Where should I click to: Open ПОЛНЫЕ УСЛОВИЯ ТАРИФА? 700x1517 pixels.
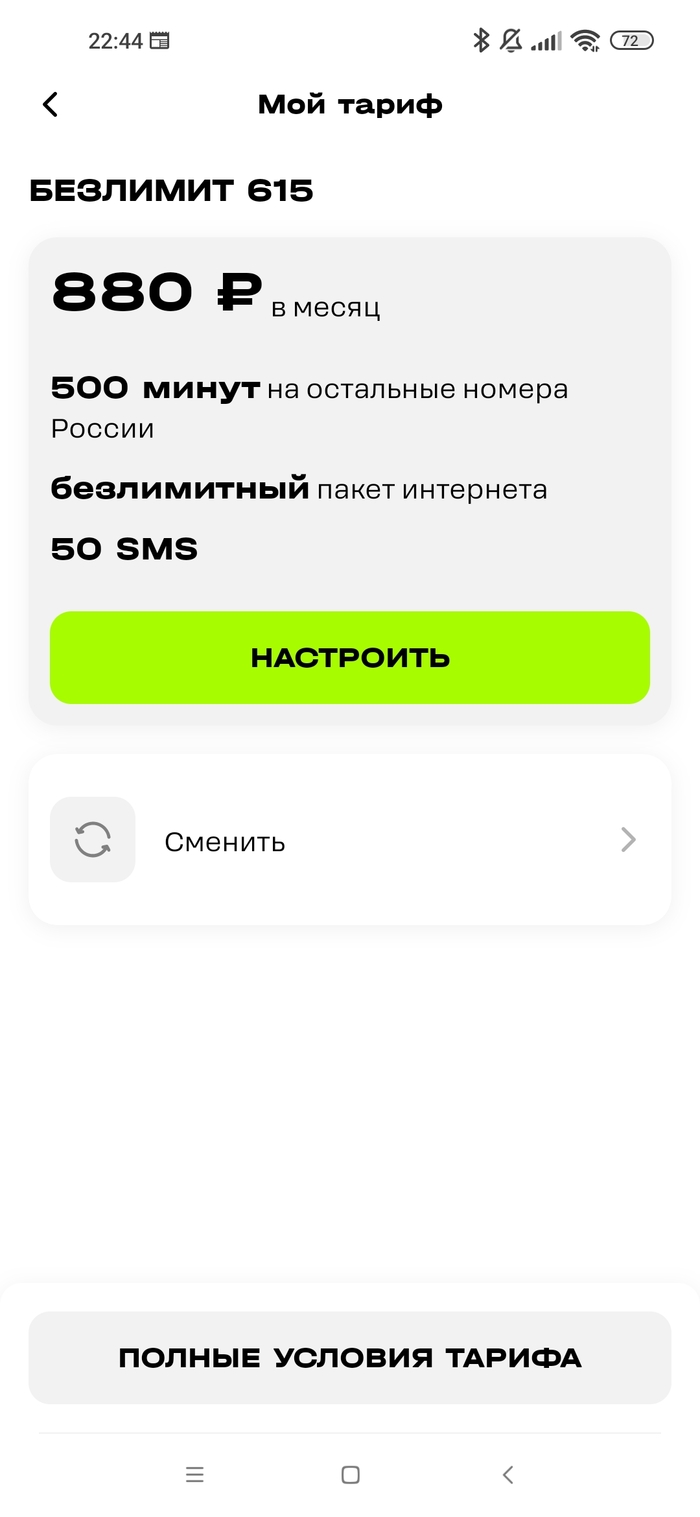350,1358
